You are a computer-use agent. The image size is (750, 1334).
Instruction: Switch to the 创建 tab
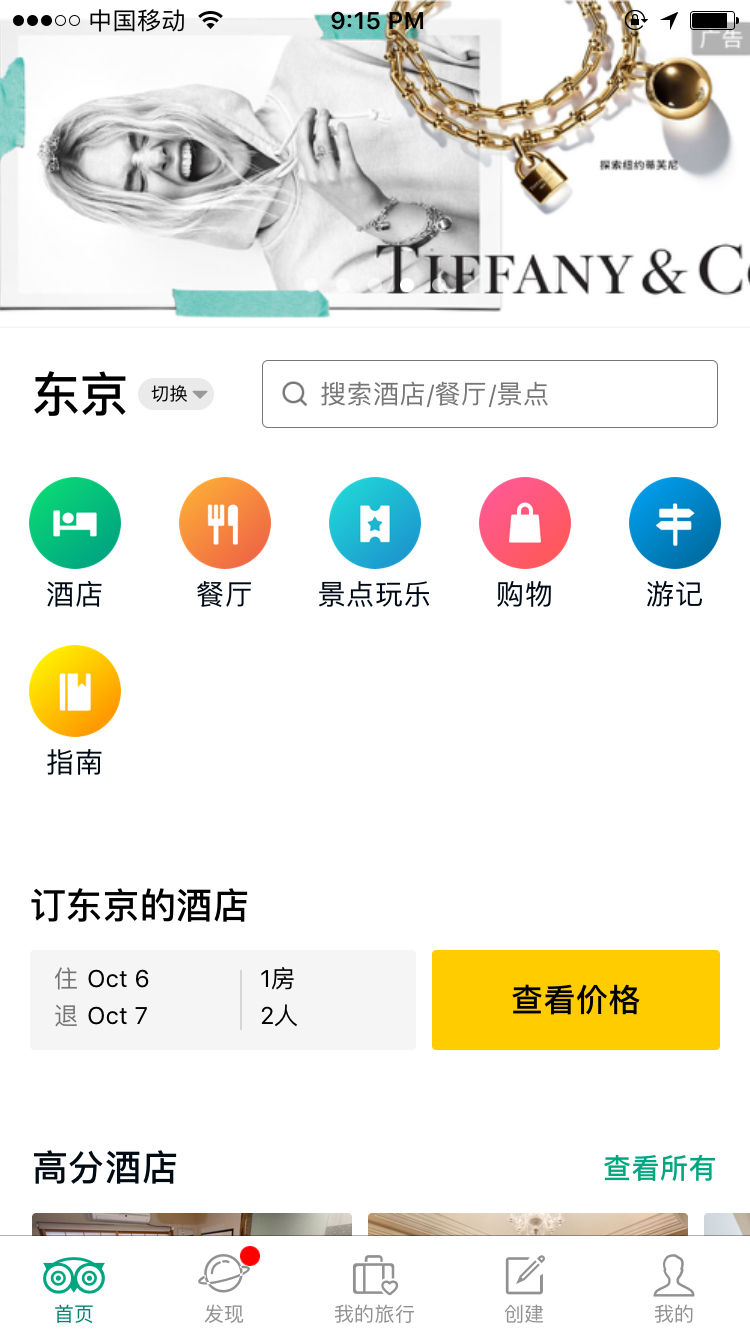[524, 1288]
